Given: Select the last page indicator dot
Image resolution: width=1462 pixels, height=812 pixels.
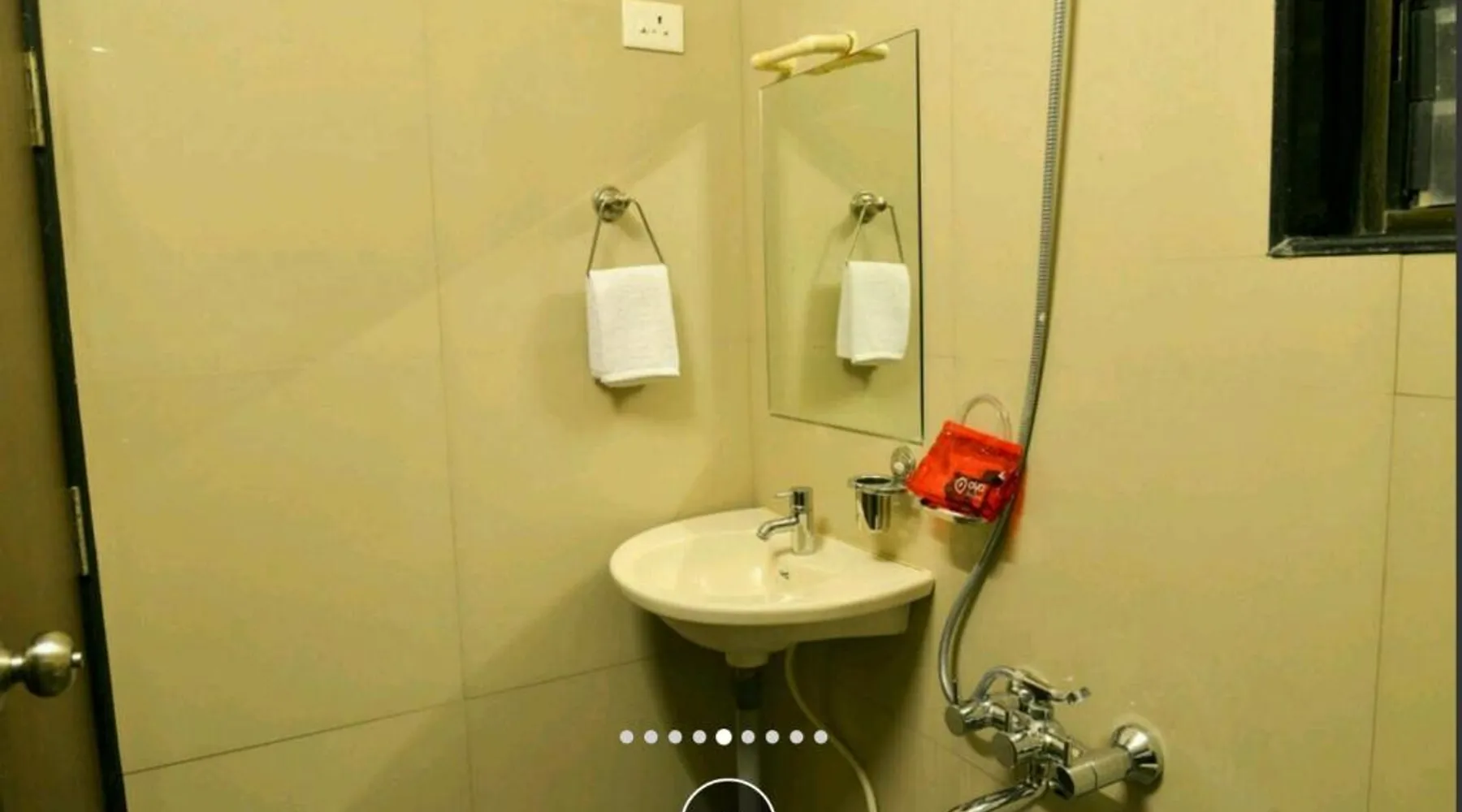Looking at the screenshot, I should tap(821, 737).
